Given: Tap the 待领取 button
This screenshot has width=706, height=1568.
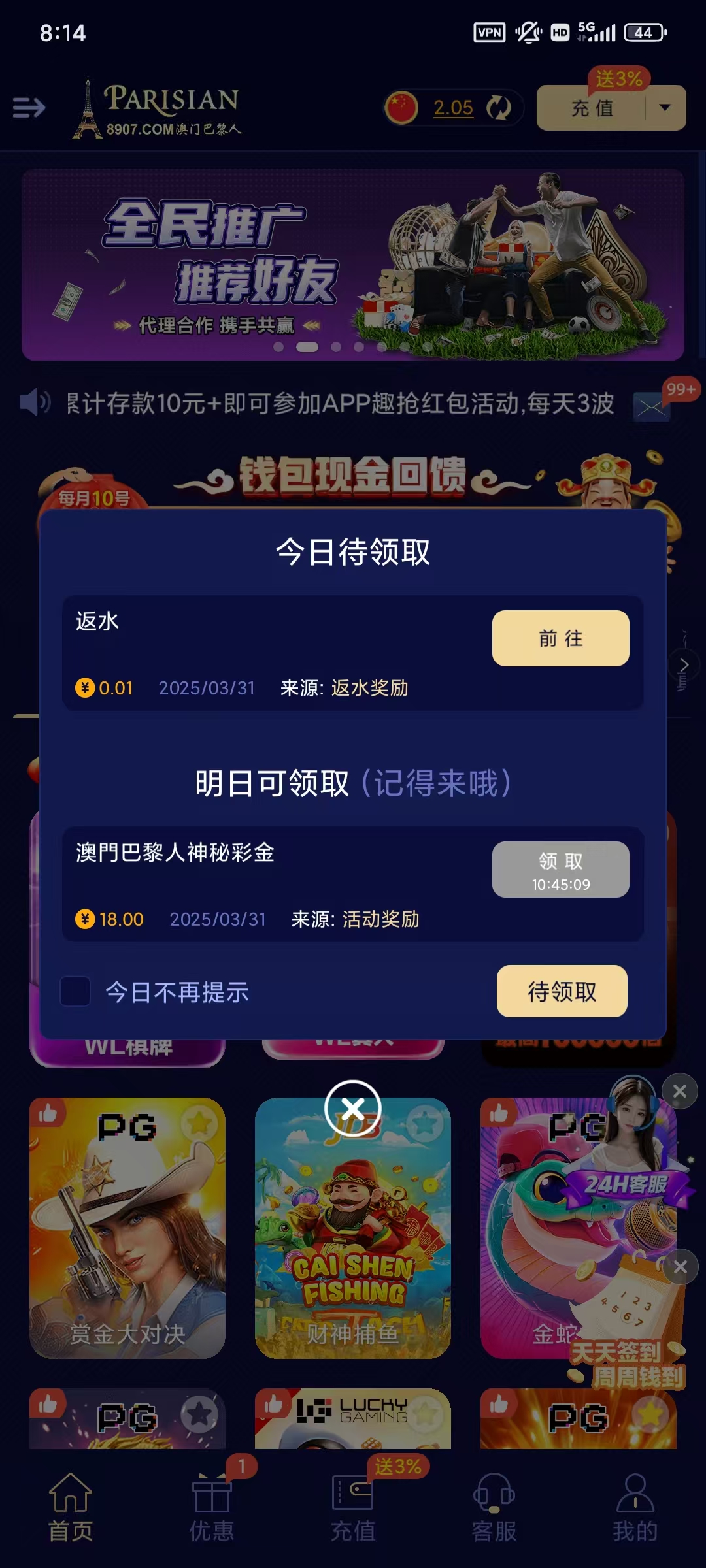Looking at the screenshot, I should 562,991.
